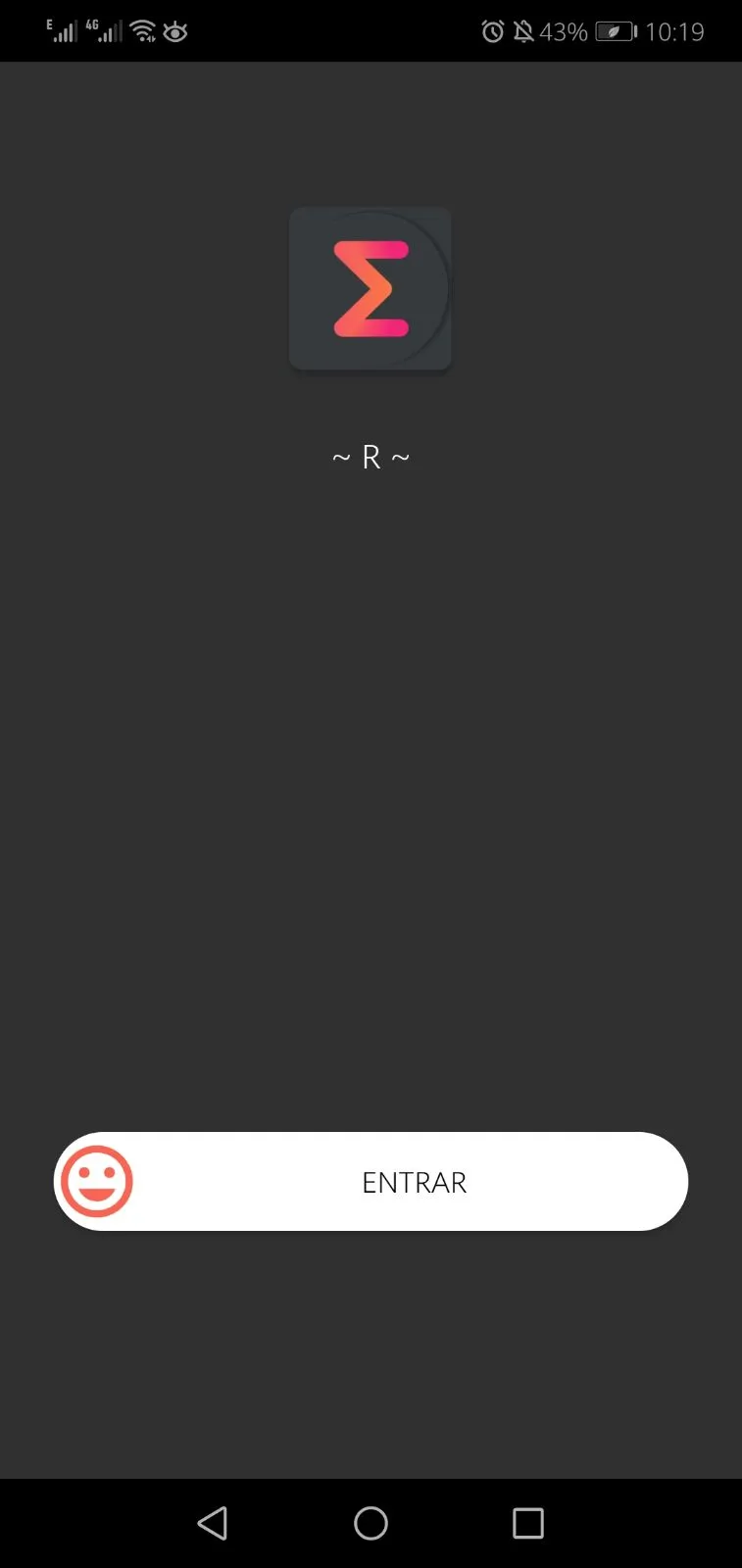Return to the home screen
This screenshot has width=742, height=1568.
point(371,1523)
